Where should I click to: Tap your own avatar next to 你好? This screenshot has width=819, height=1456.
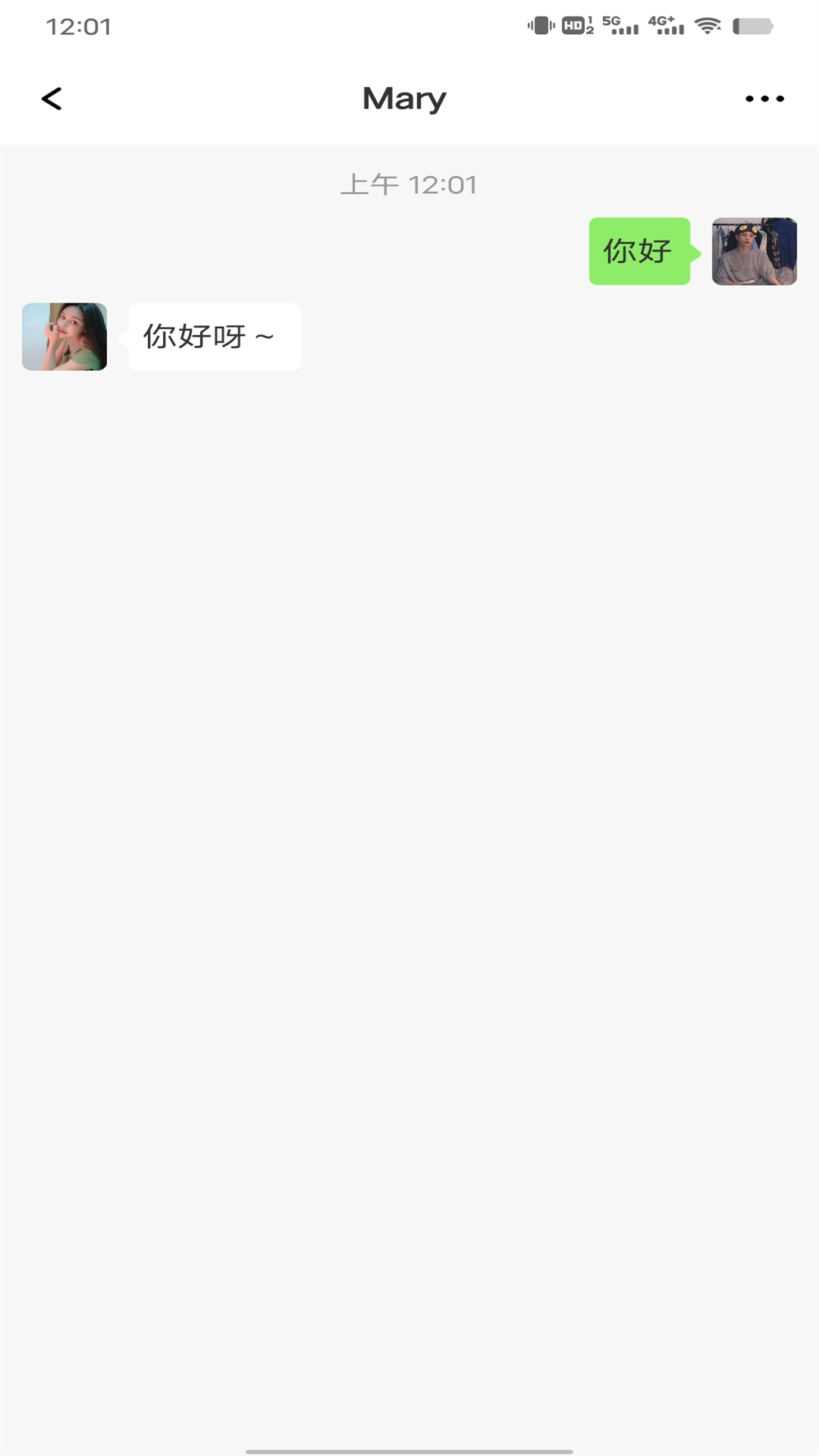point(754,253)
